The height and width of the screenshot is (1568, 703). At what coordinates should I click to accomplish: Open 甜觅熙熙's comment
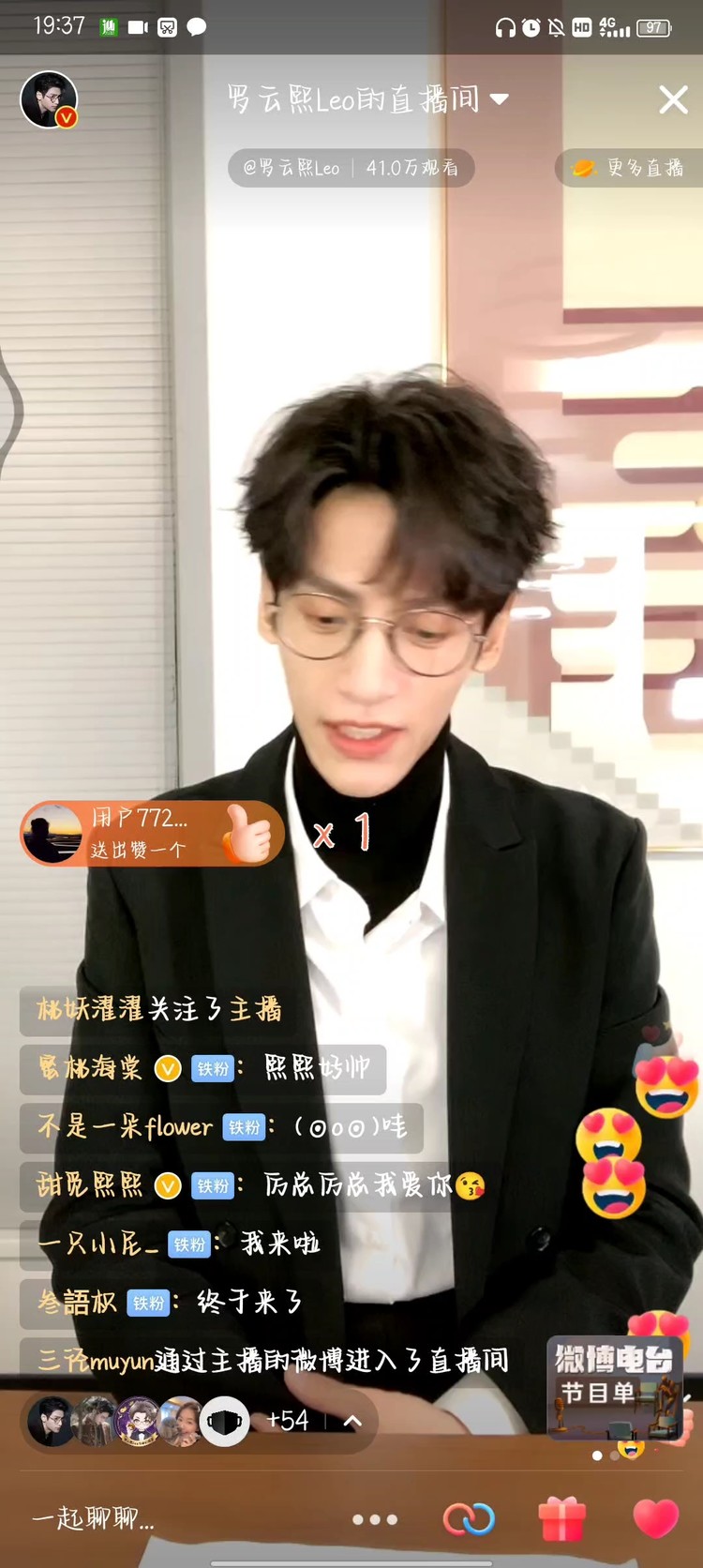[x=253, y=1185]
